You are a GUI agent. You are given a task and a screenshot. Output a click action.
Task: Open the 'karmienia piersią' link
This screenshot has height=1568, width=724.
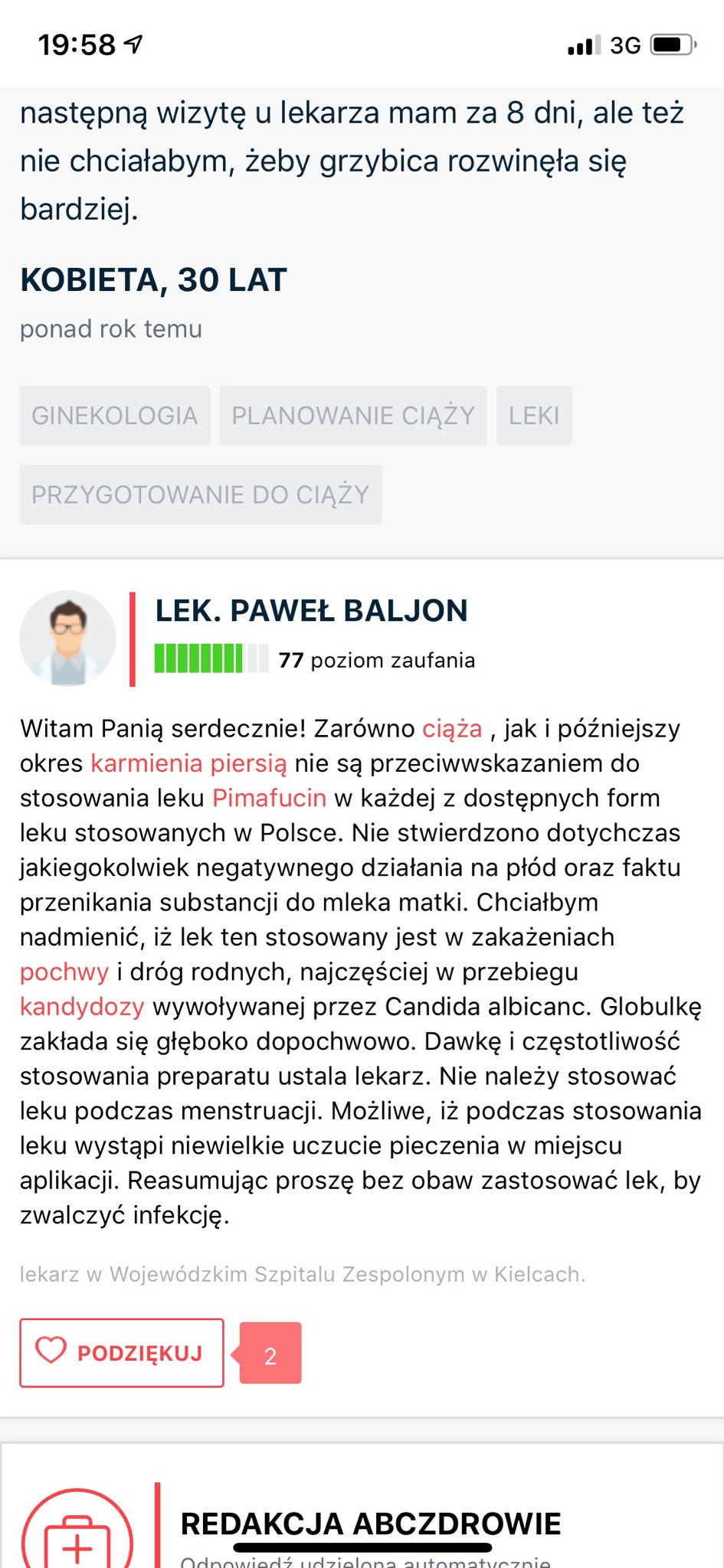pos(188,763)
